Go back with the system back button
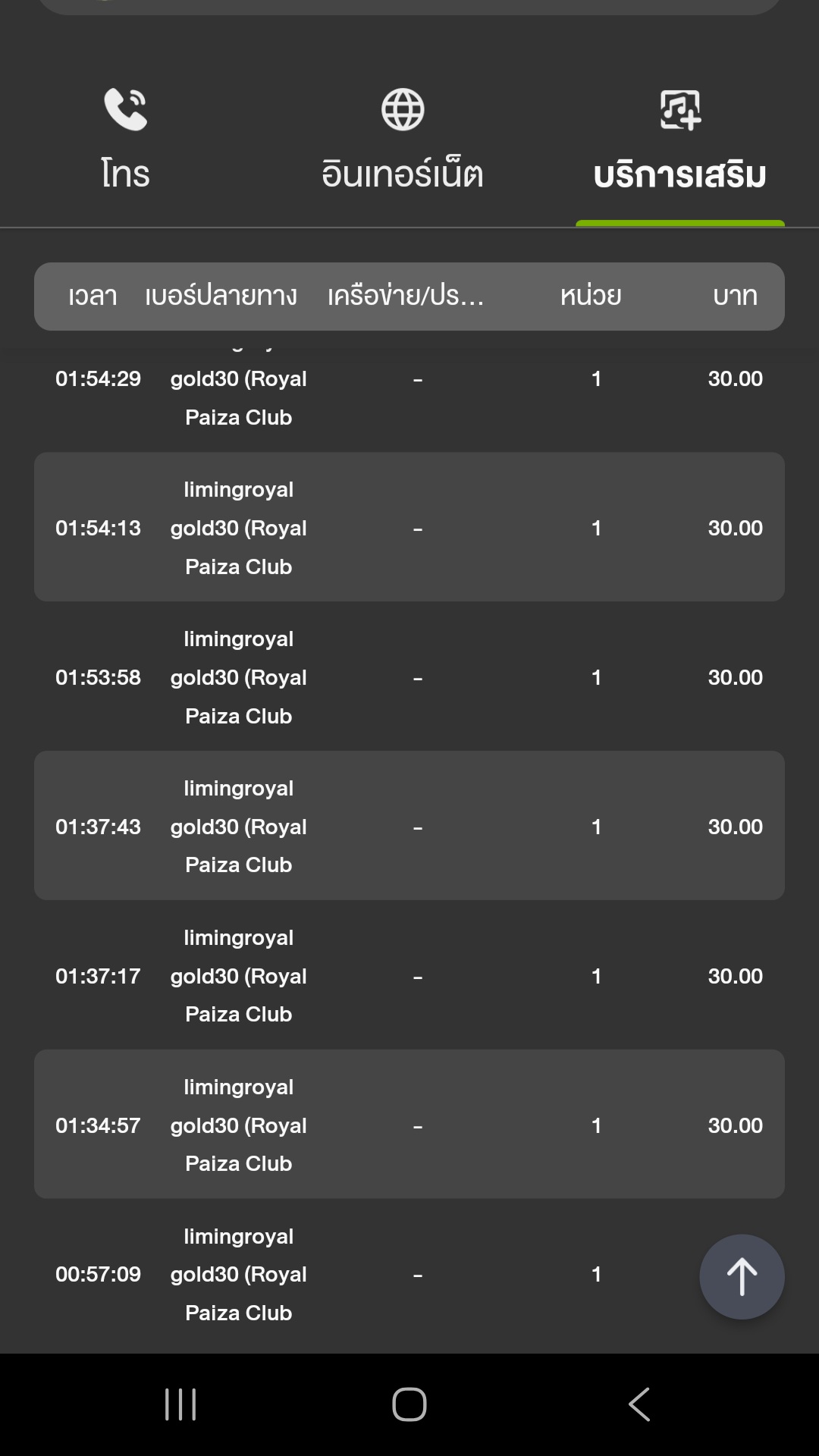Viewport: 819px width, 1456px height. 639,1404
